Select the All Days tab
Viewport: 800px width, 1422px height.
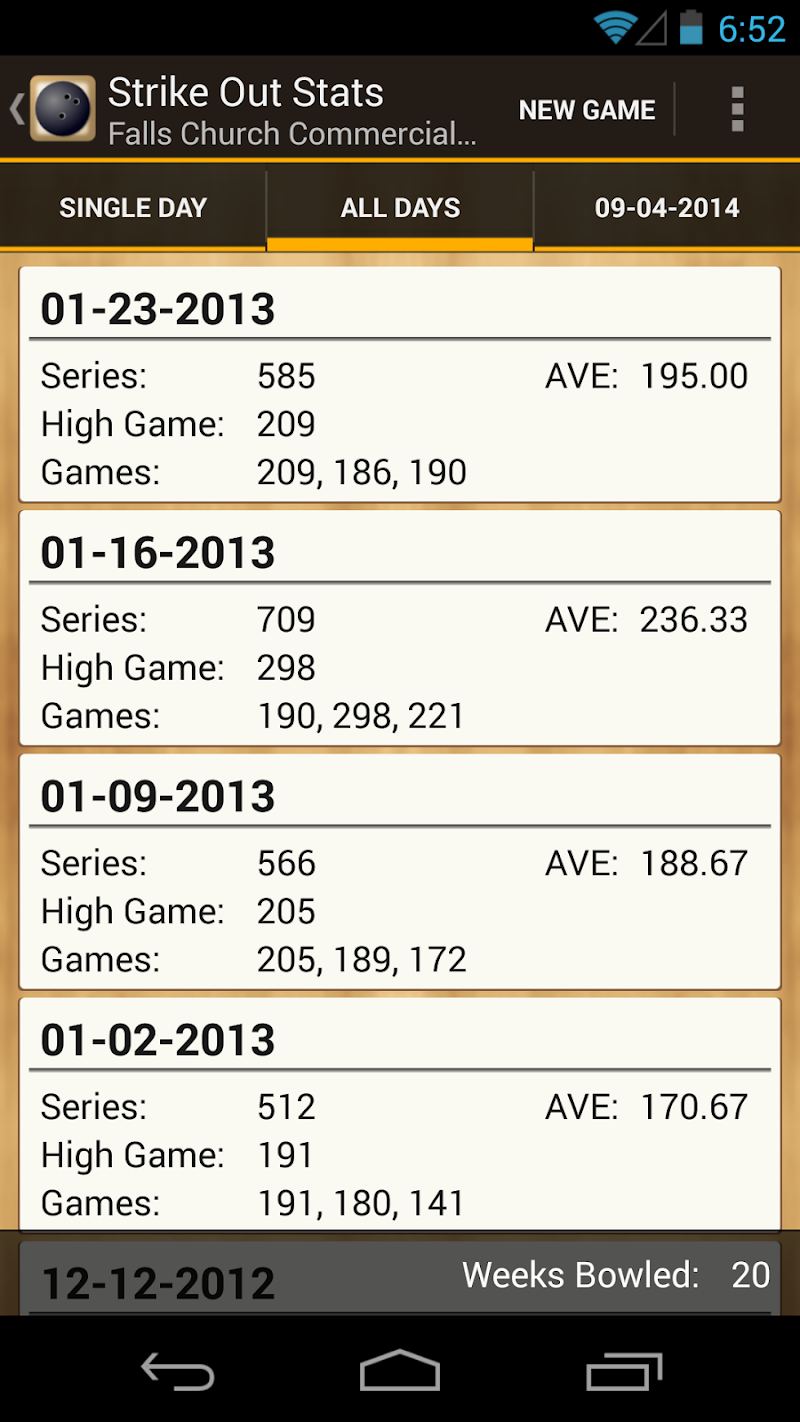pyautogui.click(x=400, y=208)
